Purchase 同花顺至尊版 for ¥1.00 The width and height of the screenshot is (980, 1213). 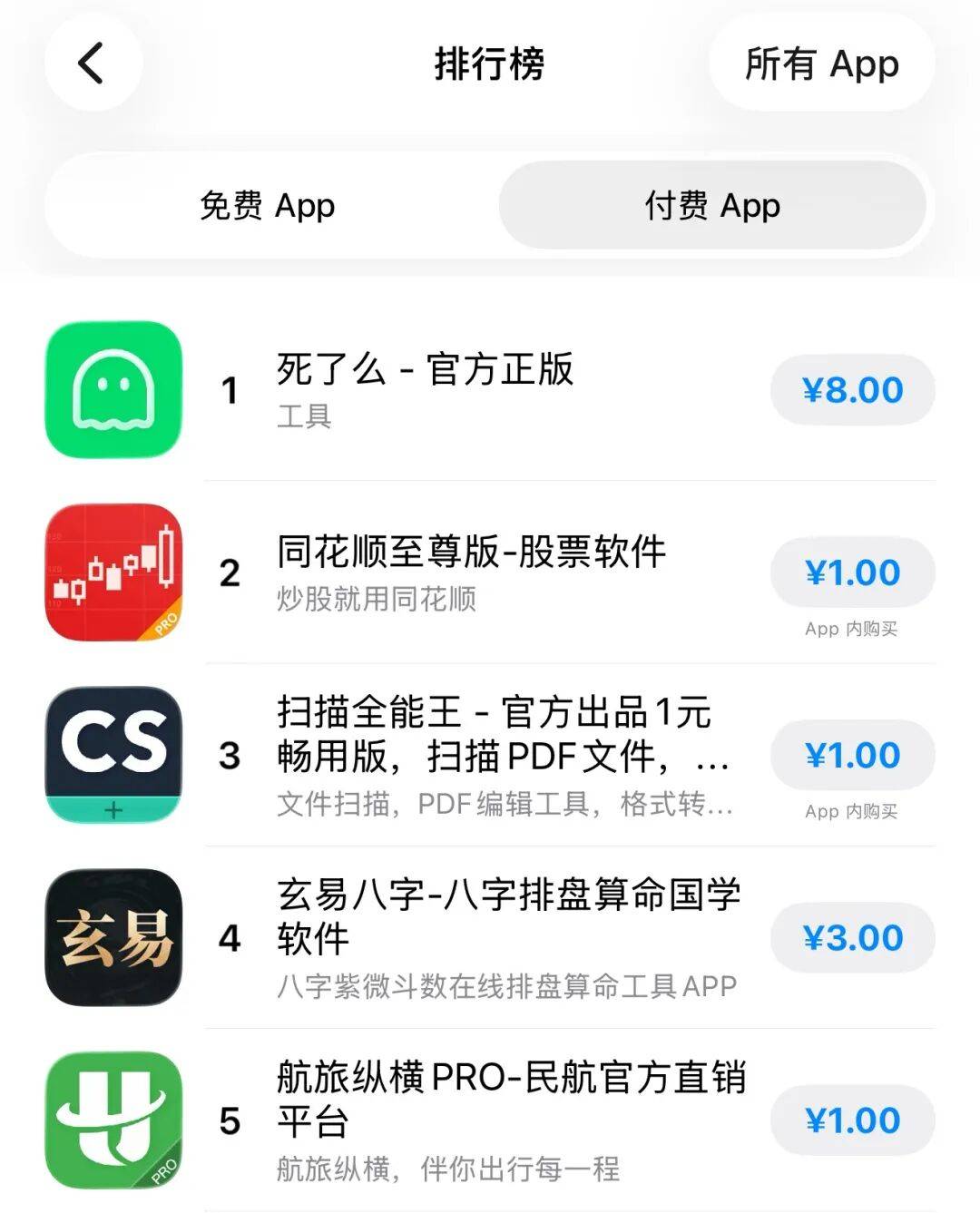point(852,572)
